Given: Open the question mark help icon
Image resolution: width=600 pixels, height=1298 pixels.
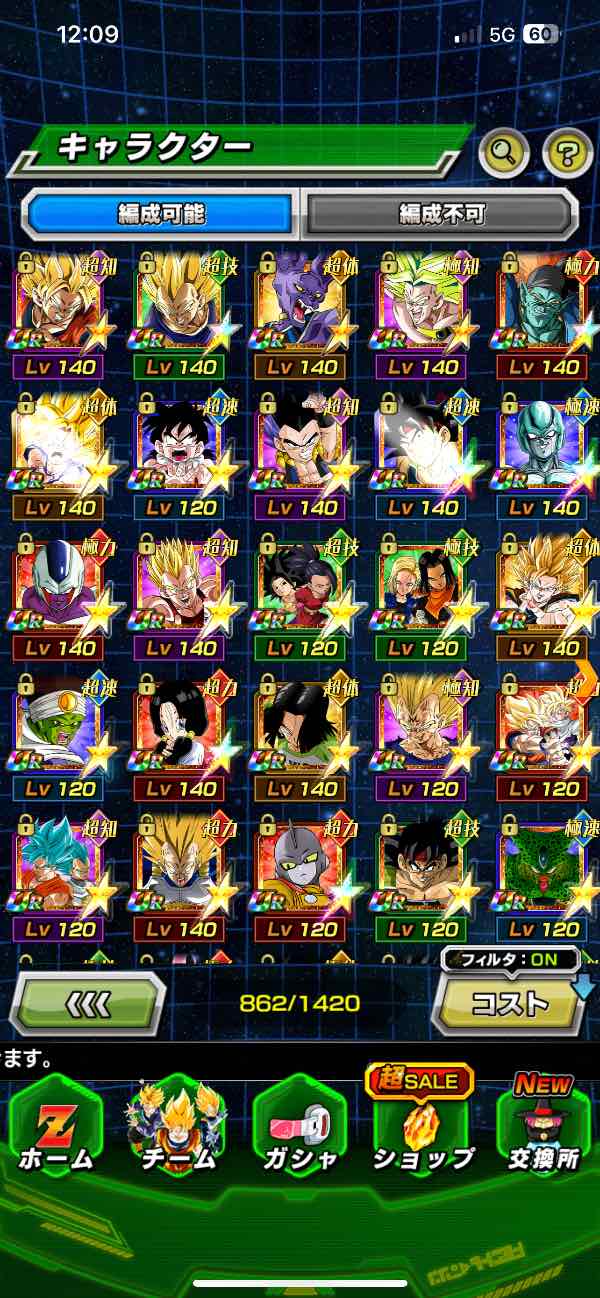Looking at the screenshot, I should point(567,153).
